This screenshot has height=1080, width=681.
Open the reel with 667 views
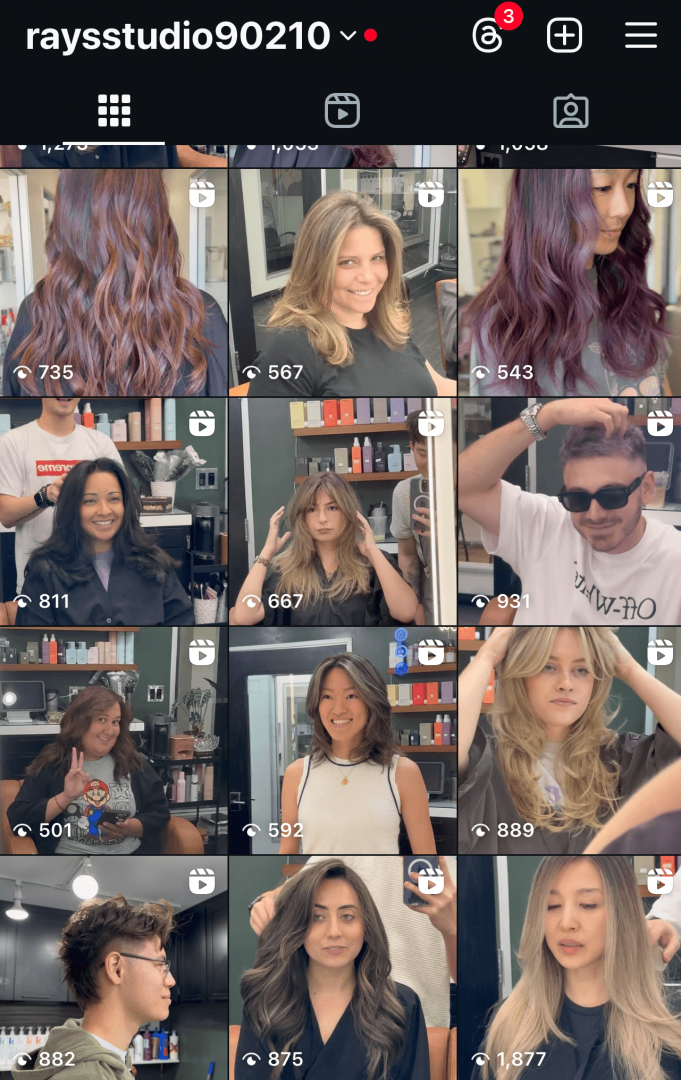(x=342, y=512)
